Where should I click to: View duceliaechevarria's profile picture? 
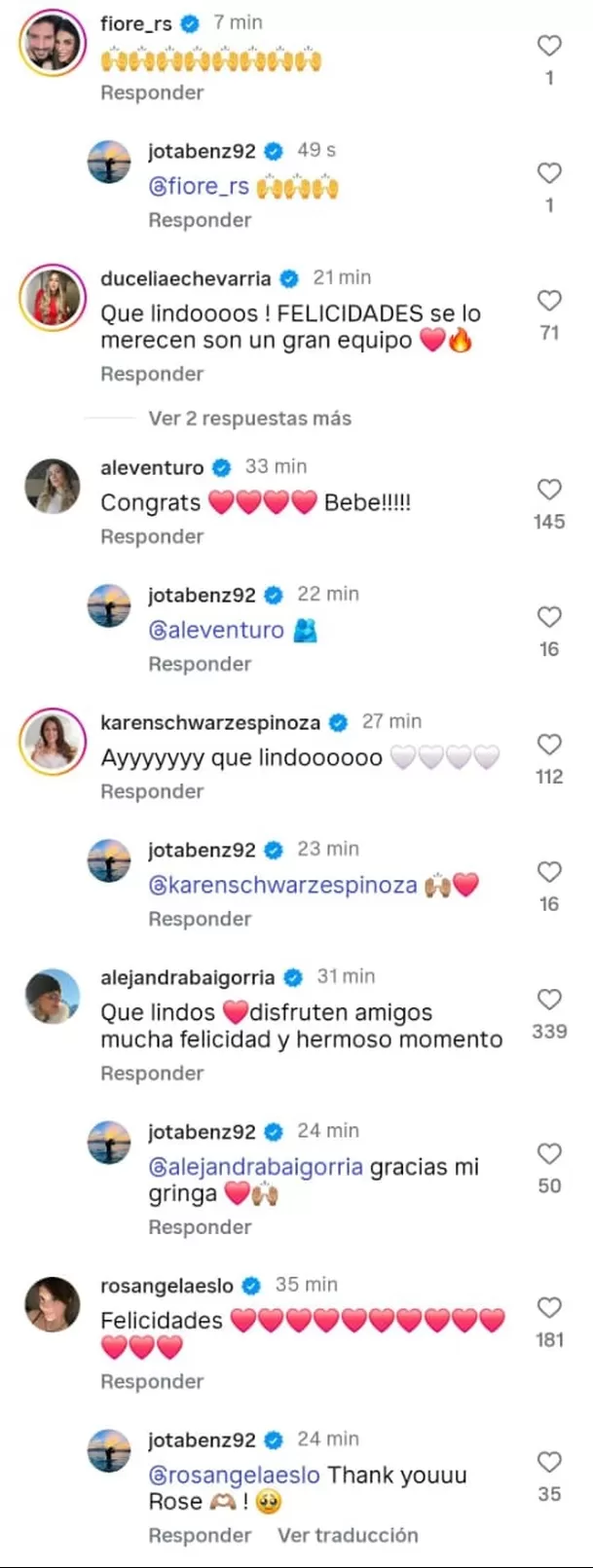52,297
